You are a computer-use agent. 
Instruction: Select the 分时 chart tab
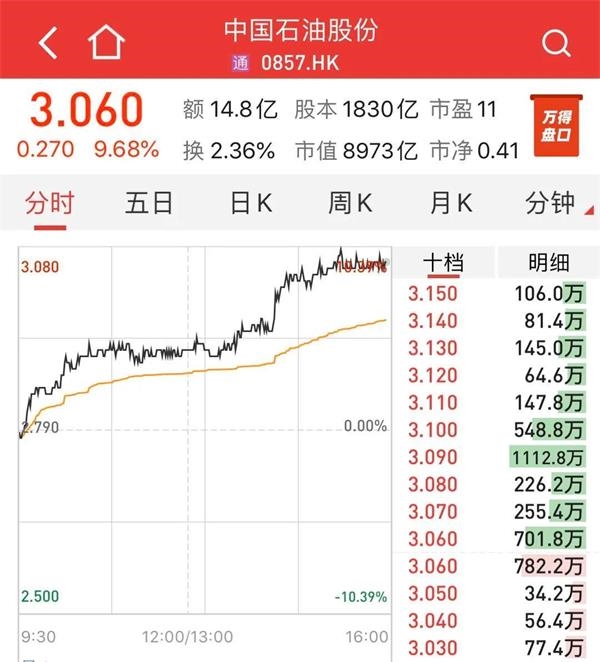(49, 204)
